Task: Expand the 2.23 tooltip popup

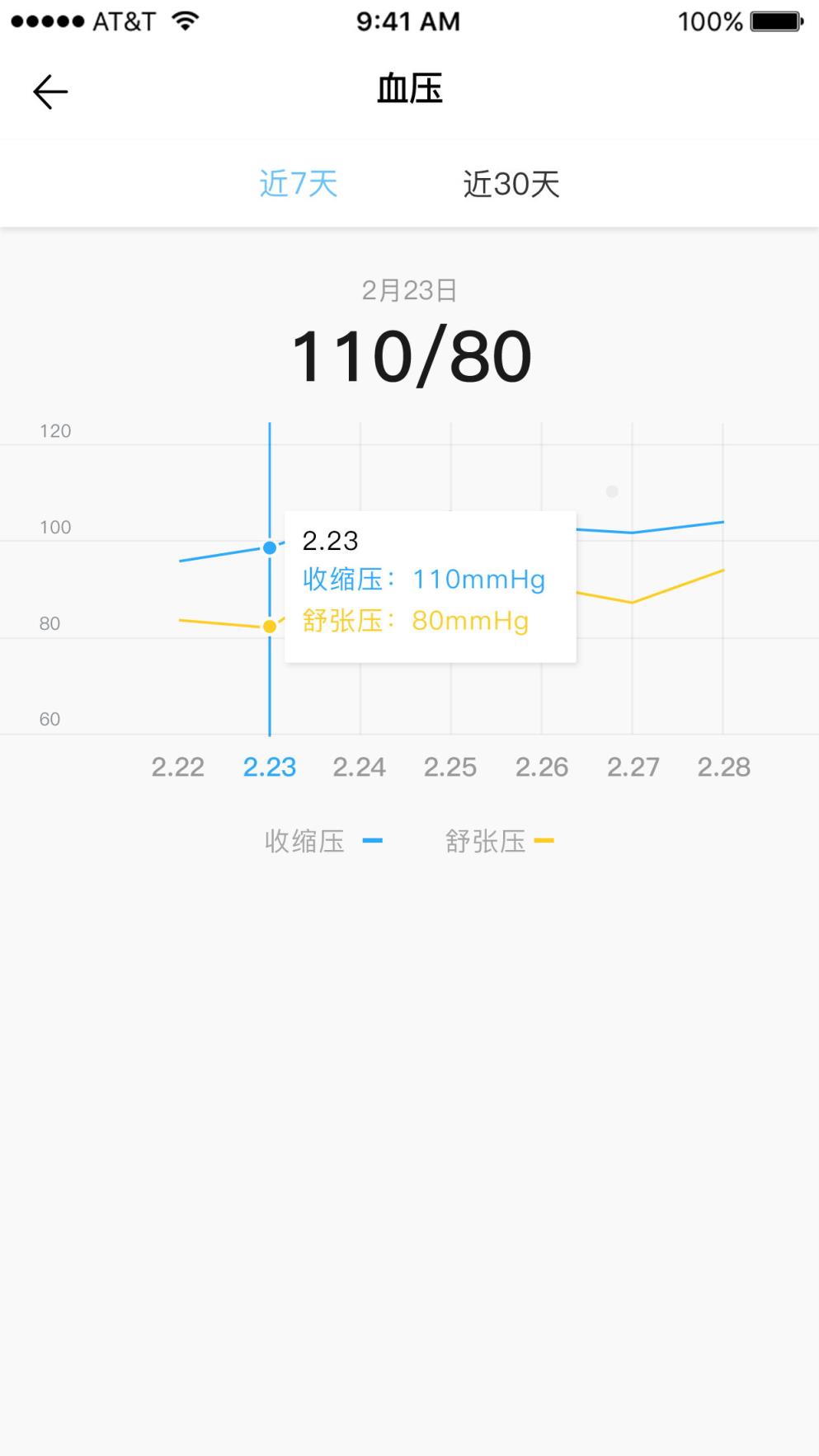Action: tap(430, 585)
